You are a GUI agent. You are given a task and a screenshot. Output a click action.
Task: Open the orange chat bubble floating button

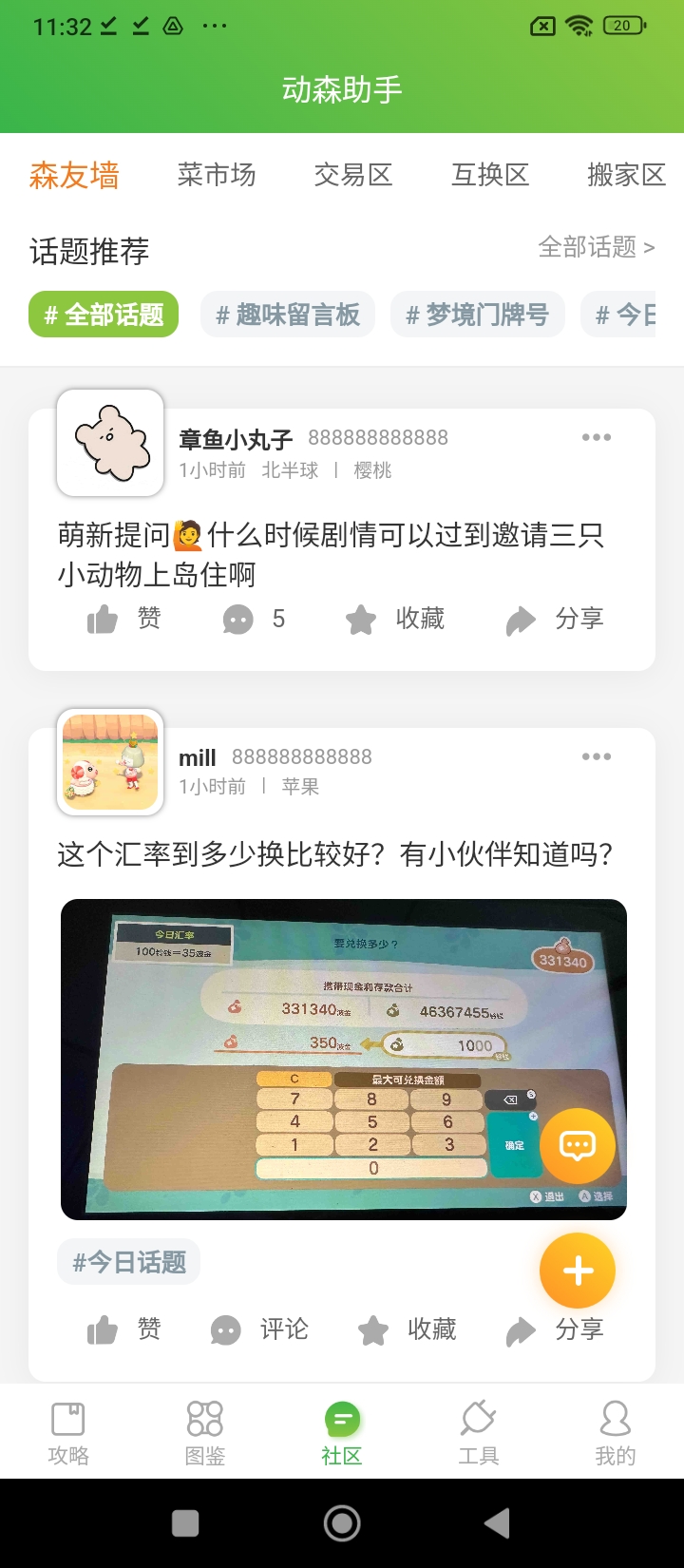point(578,1146)
